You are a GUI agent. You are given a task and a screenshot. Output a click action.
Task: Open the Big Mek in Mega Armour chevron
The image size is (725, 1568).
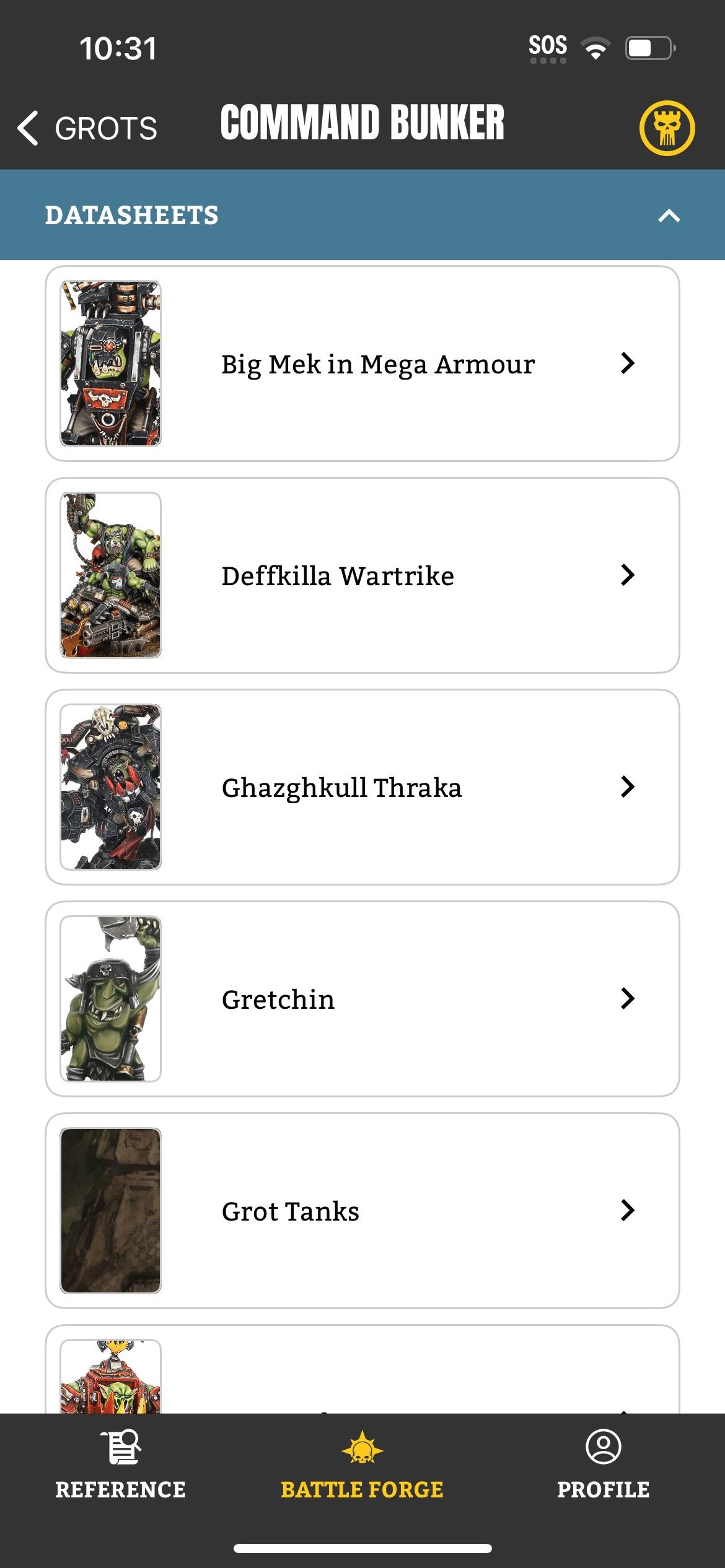point(629,364)
